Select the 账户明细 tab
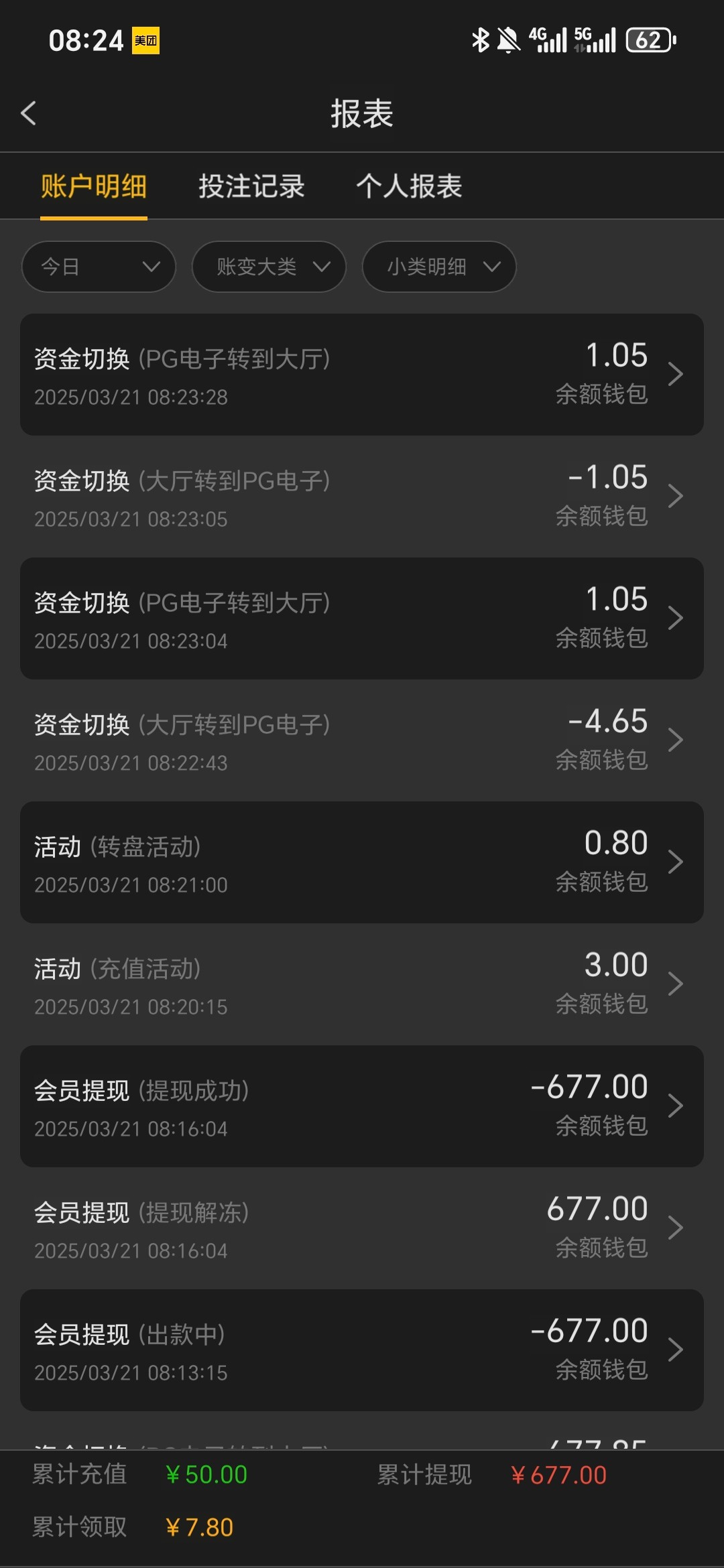The image size is (724, 1568). tap(94, 186)
